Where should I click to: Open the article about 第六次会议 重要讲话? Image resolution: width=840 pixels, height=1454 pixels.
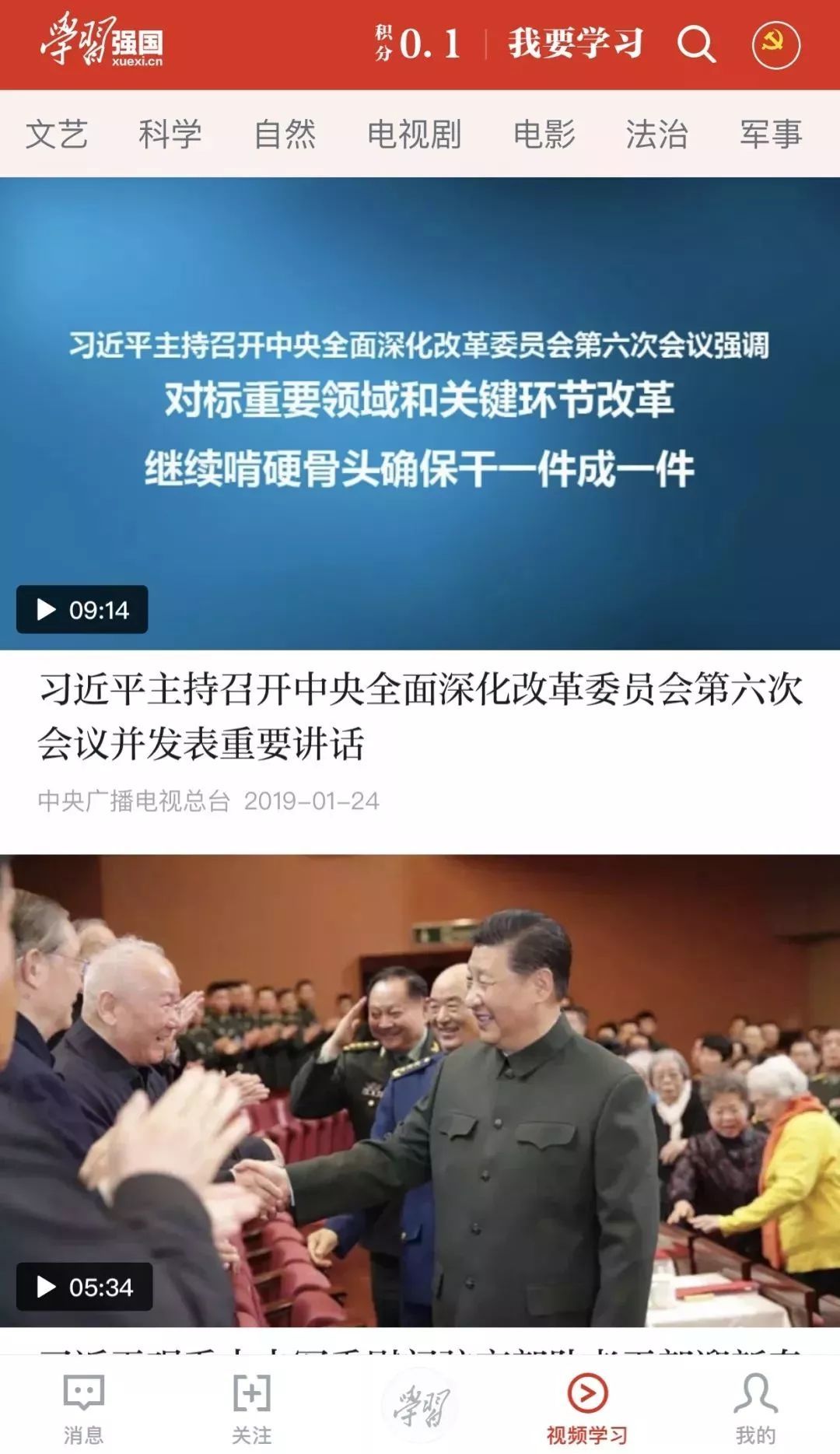pyautogui.click(x=420, y=716)
